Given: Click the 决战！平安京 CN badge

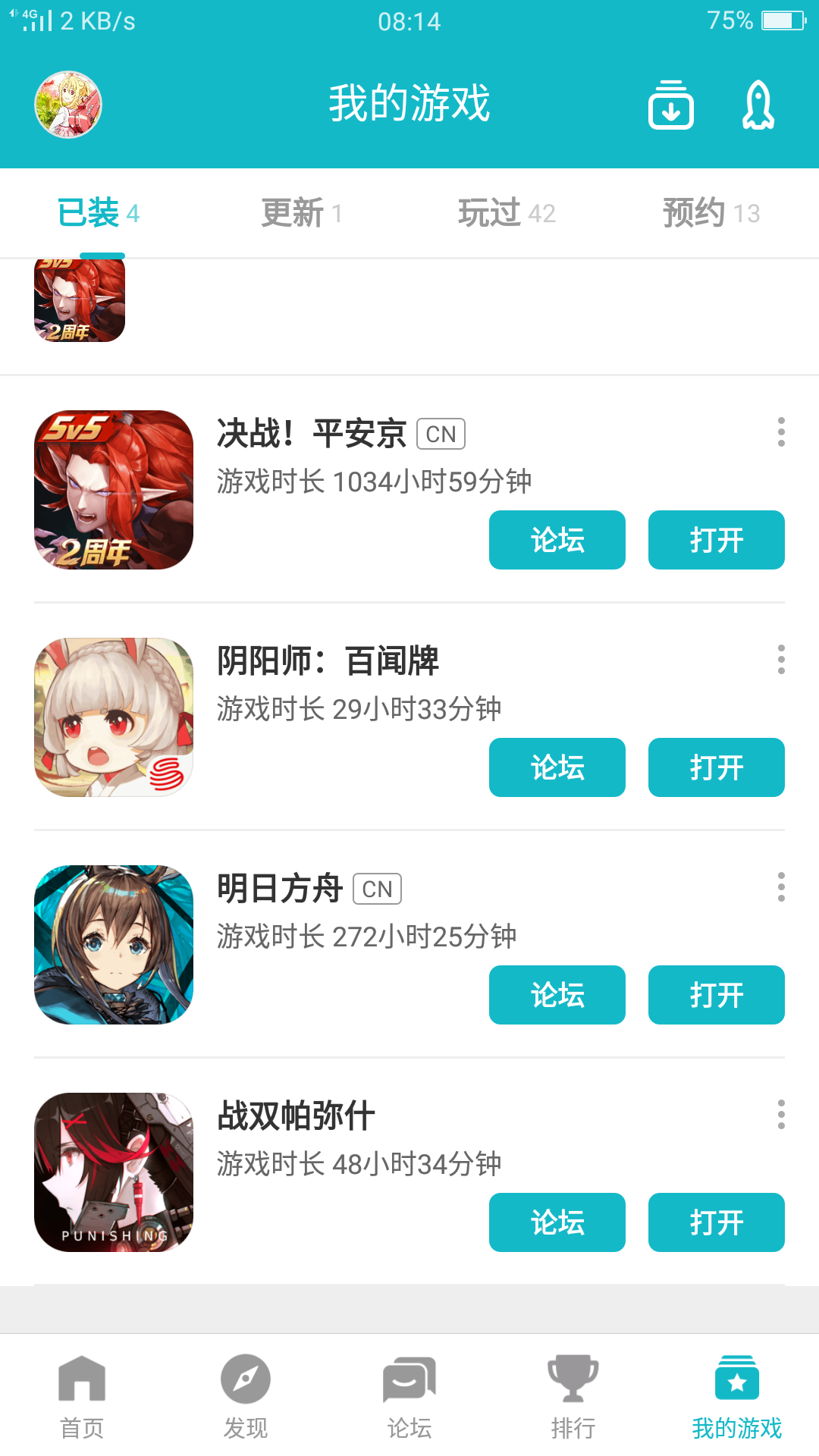Looking at the screenshot, I should (x=442, y=433).
